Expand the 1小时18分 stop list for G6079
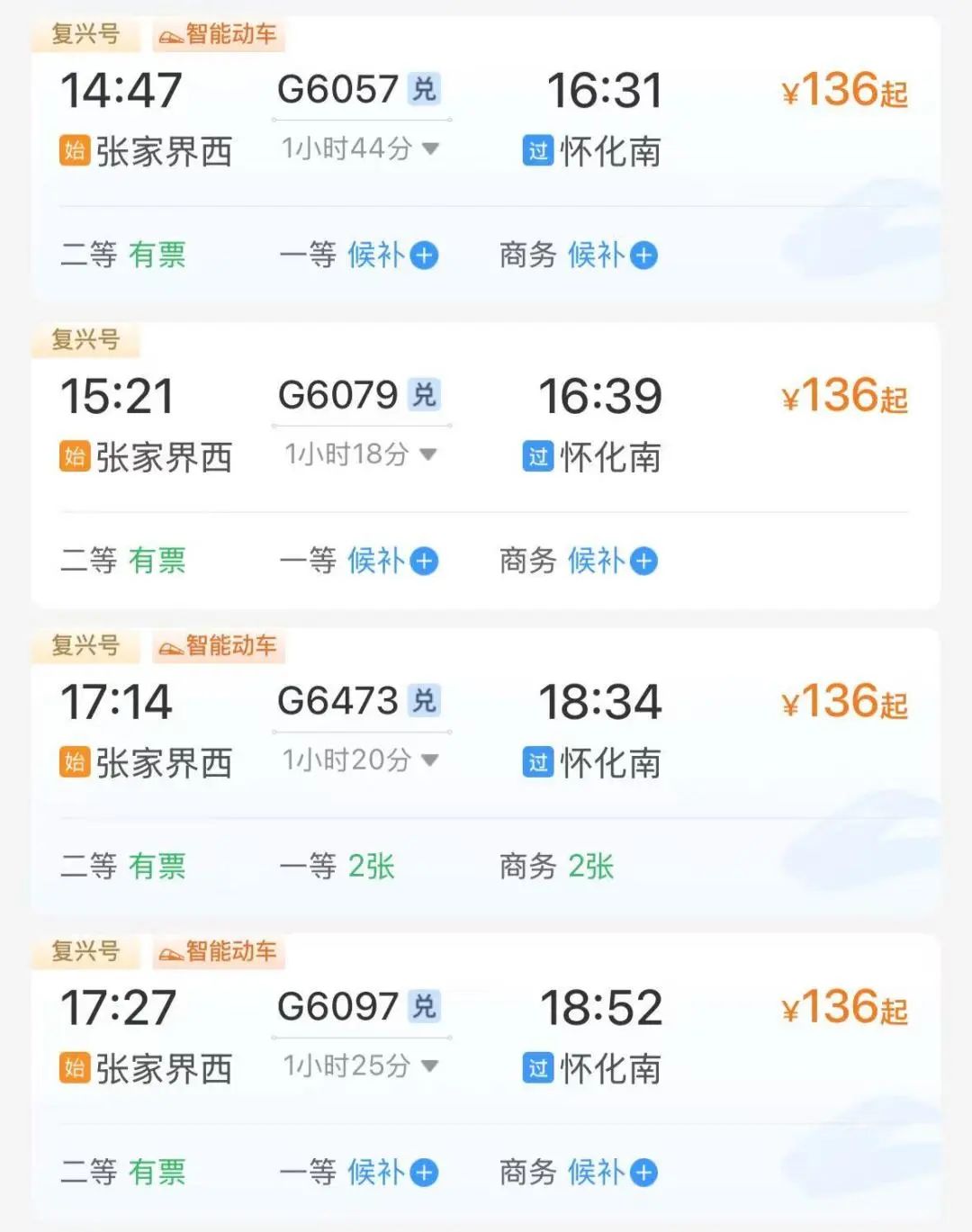This screenshot has width=972, height=1232. click(360, 454)
